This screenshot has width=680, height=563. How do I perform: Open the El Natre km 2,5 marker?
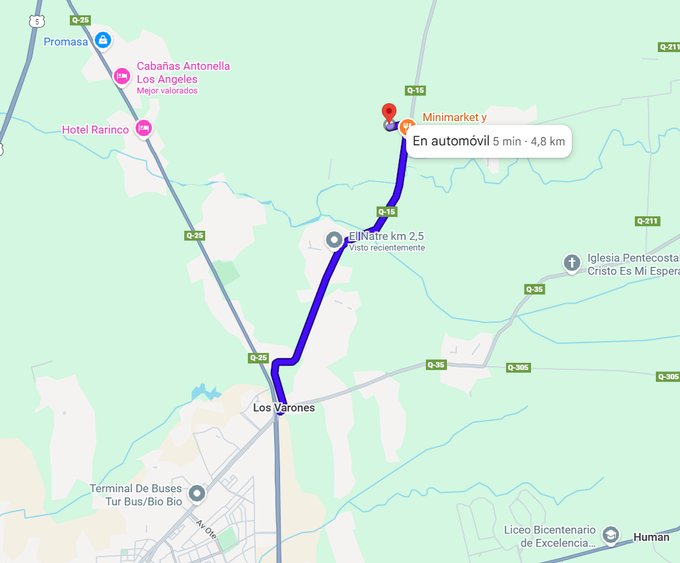[334, 239]
